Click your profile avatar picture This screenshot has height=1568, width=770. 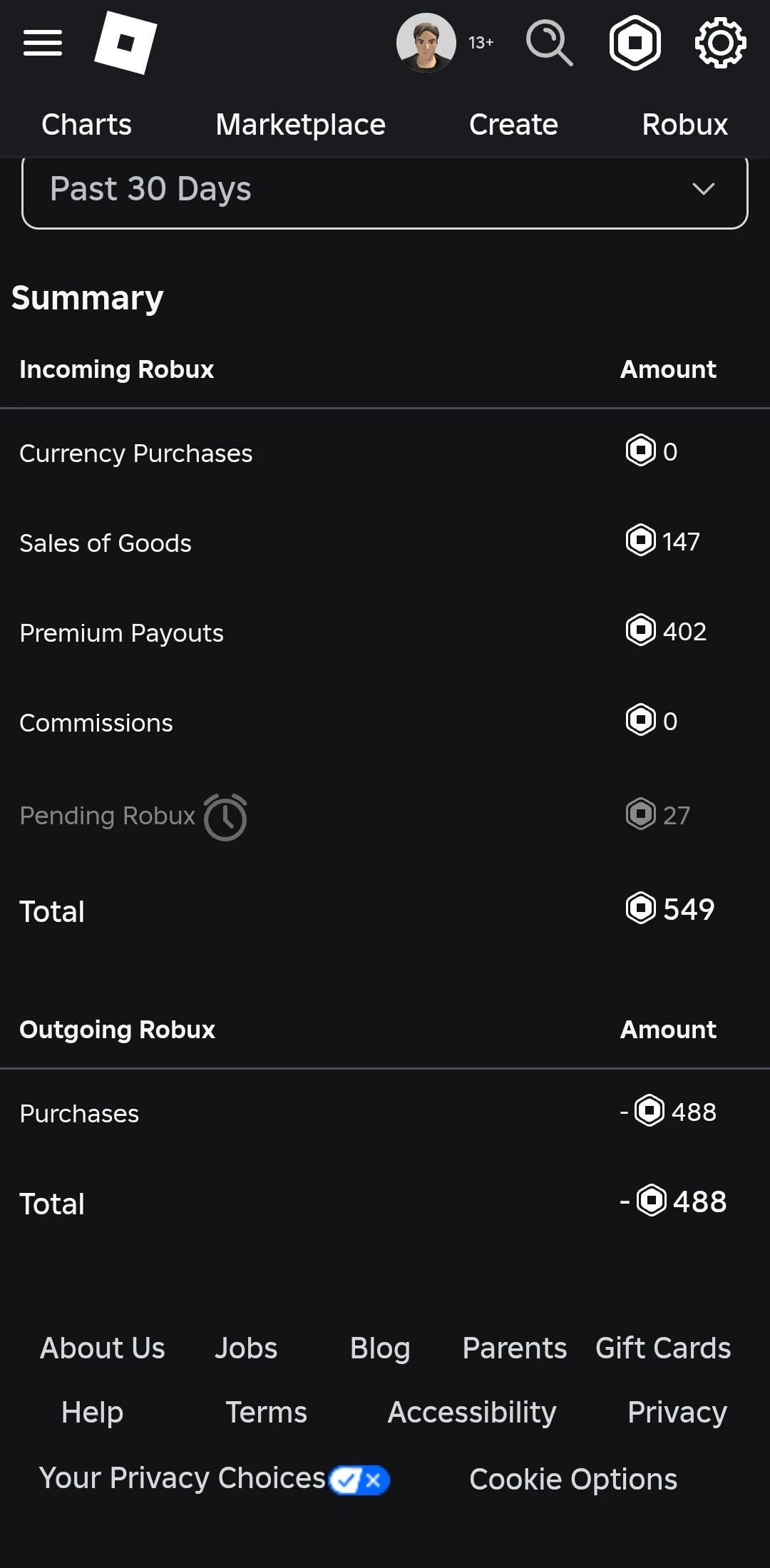pyautogui.click(x=426, y=43)
